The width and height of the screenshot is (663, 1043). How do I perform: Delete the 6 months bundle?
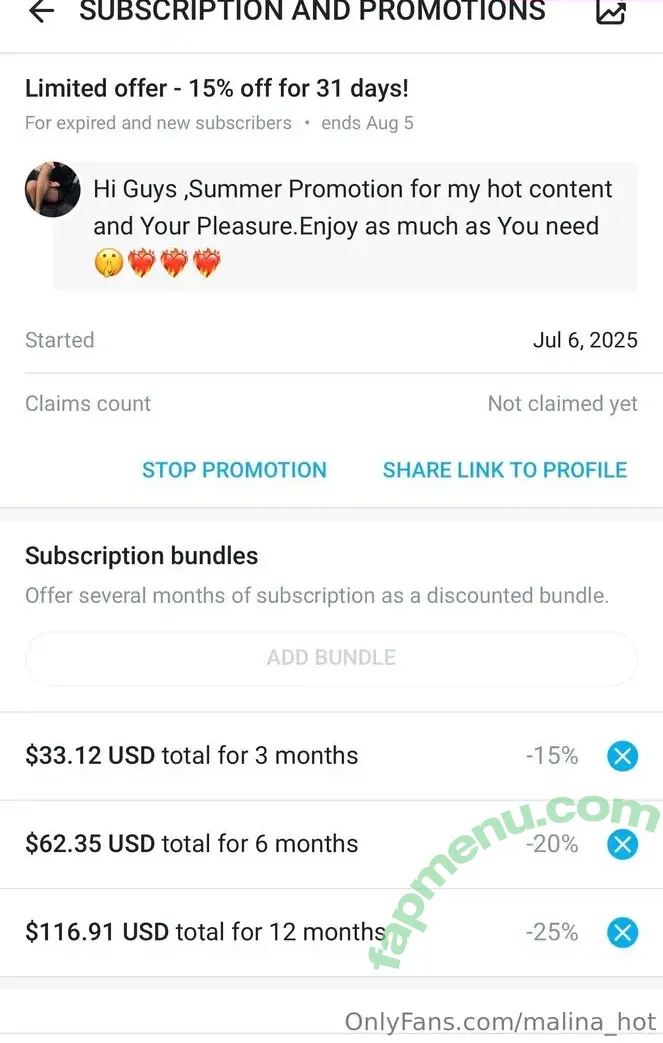click(x=622, y=844)
